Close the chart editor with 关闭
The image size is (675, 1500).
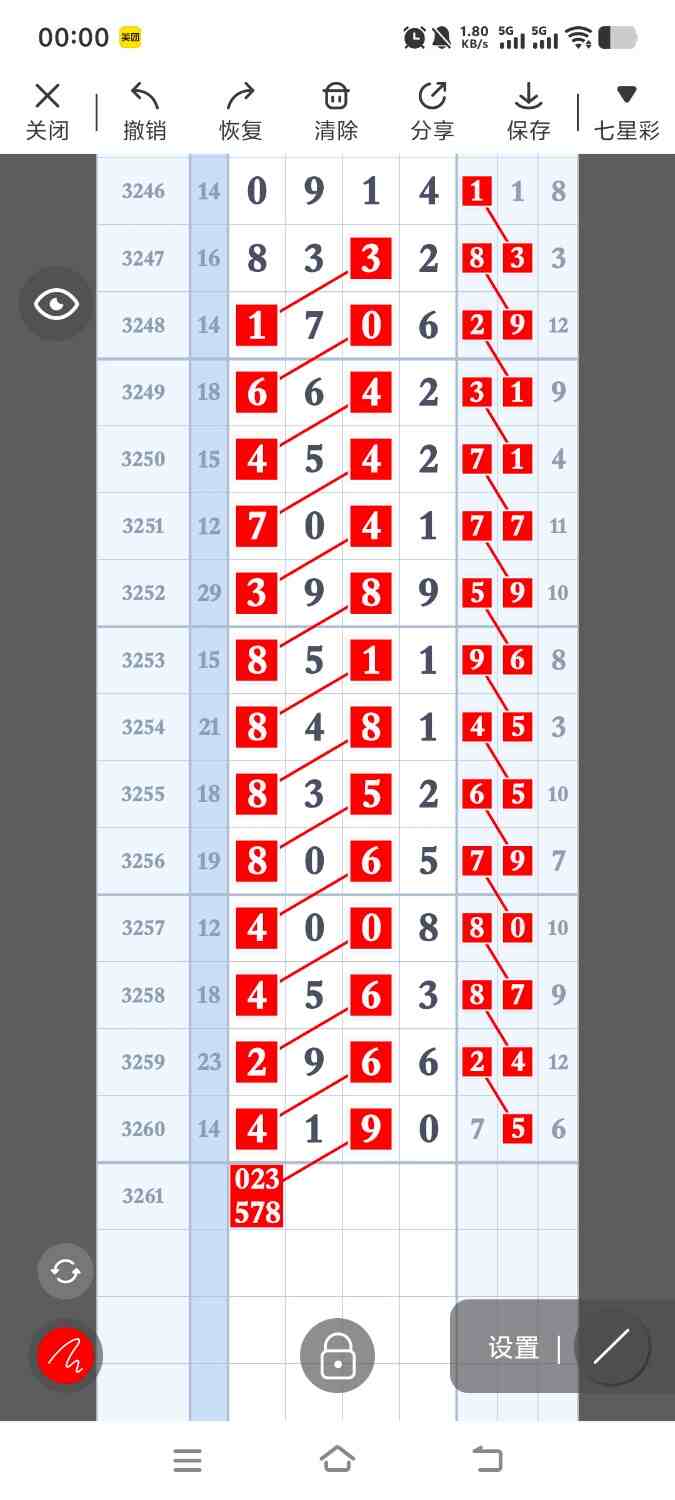click(x=47, y=112)
